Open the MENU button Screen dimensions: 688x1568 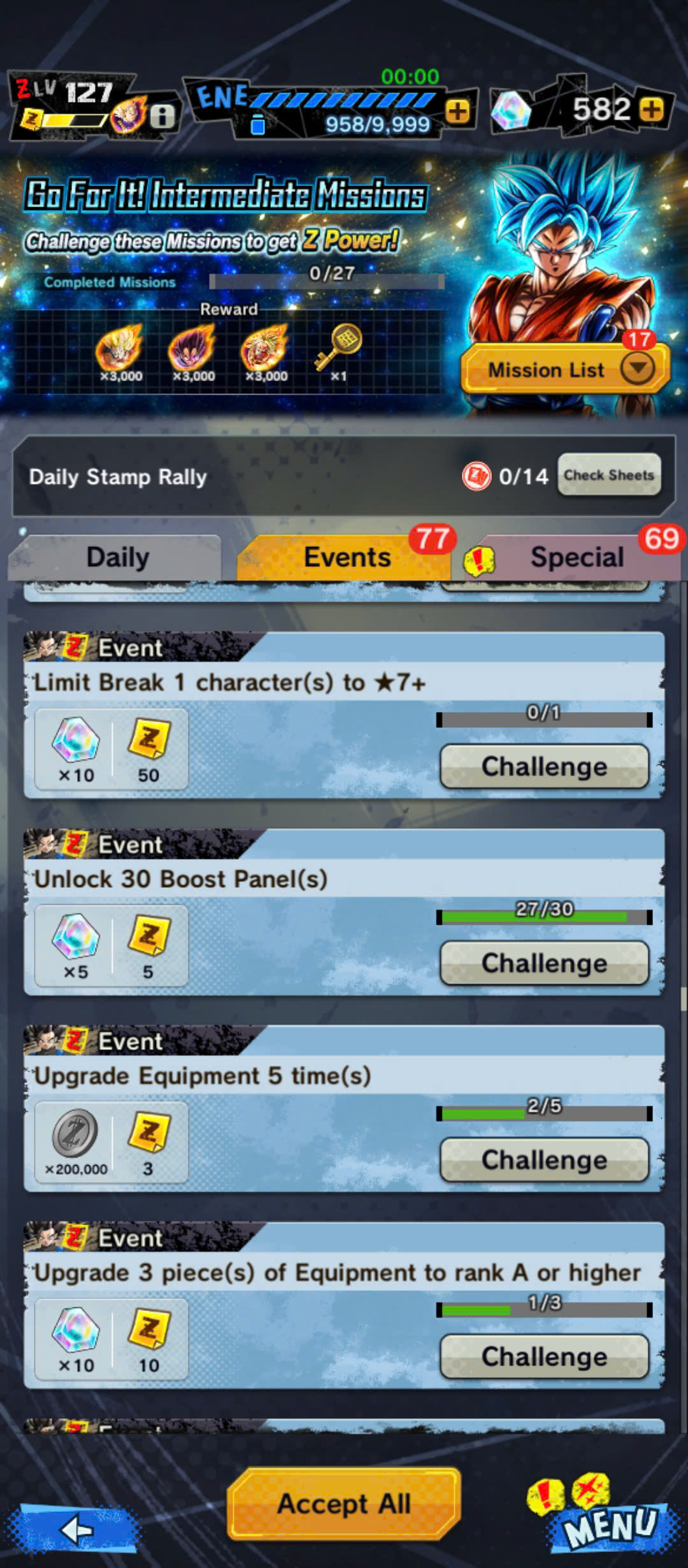tap(610, 1525)
